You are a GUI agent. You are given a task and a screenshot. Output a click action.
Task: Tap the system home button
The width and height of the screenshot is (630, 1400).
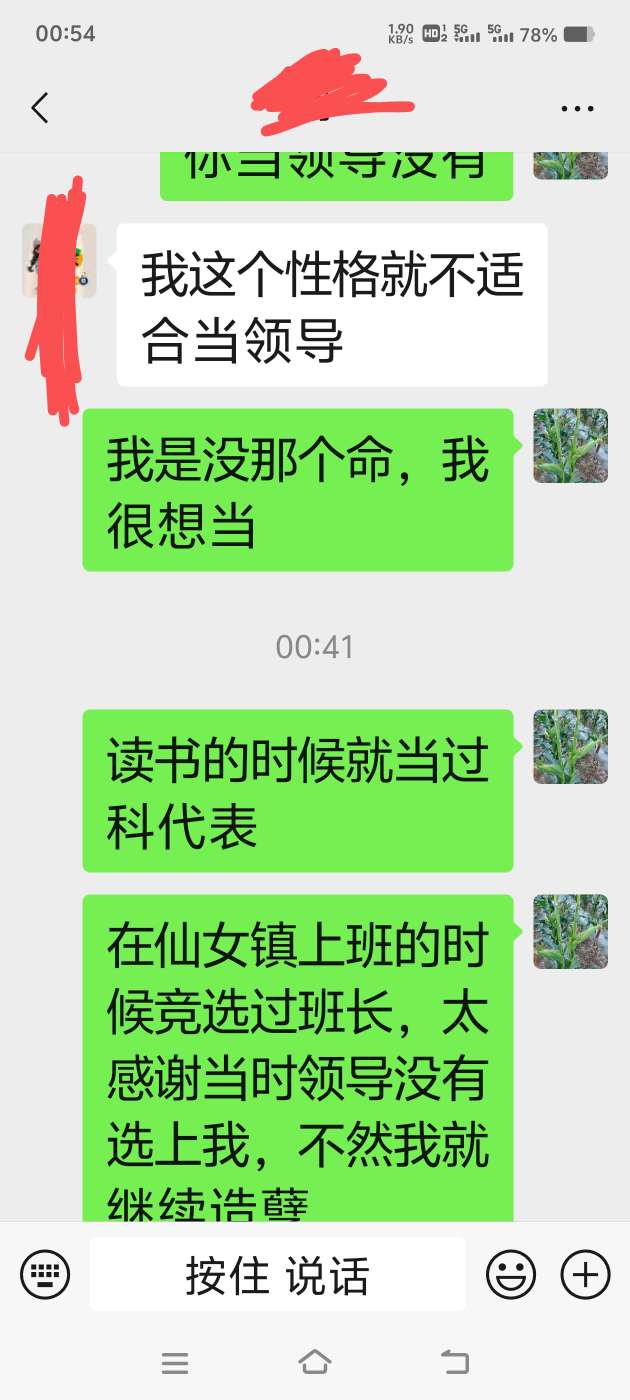click(x=315, y=1361)
